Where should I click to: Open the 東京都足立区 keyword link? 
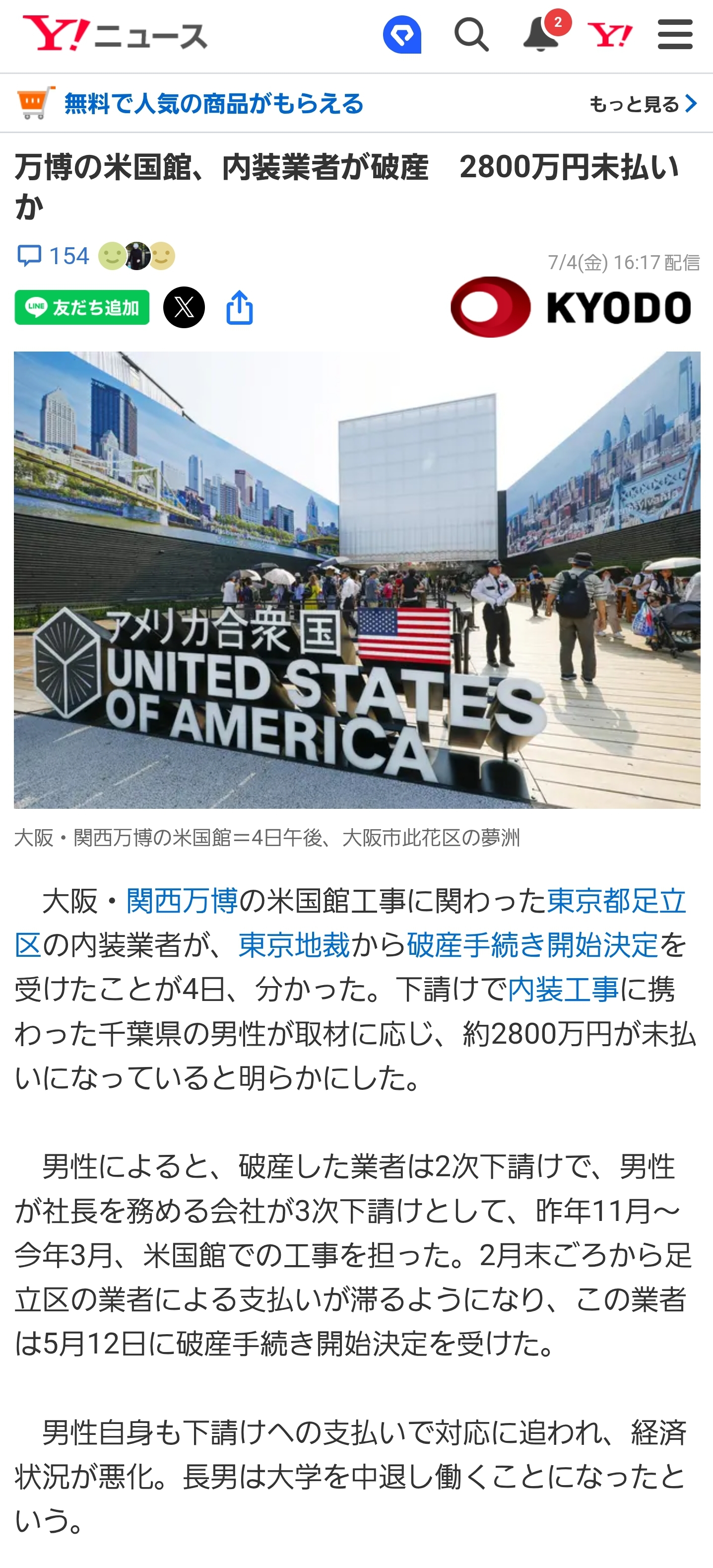(x=617, y=902)
